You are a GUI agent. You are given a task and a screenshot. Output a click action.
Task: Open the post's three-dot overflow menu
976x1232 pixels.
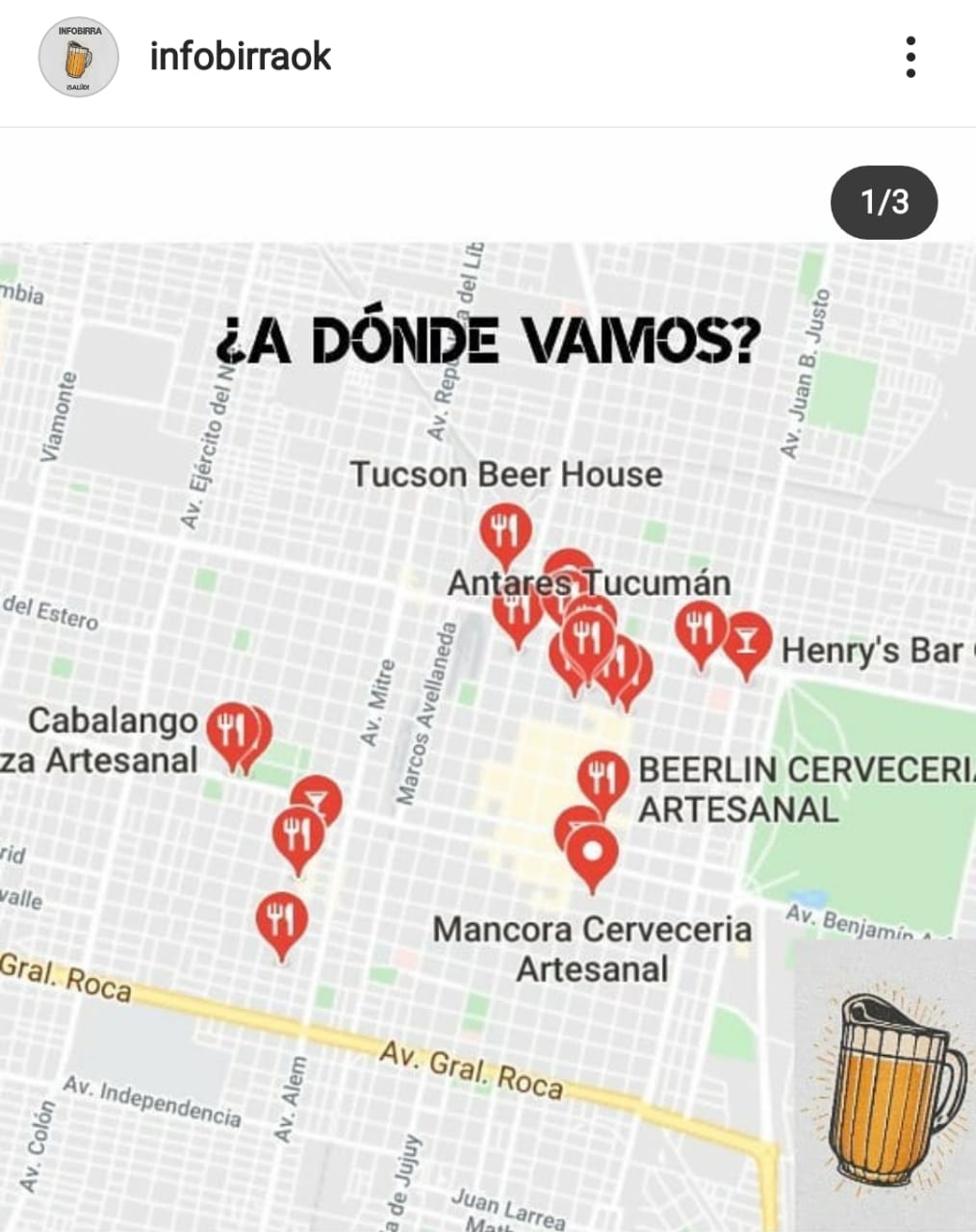tap(910, 57)
